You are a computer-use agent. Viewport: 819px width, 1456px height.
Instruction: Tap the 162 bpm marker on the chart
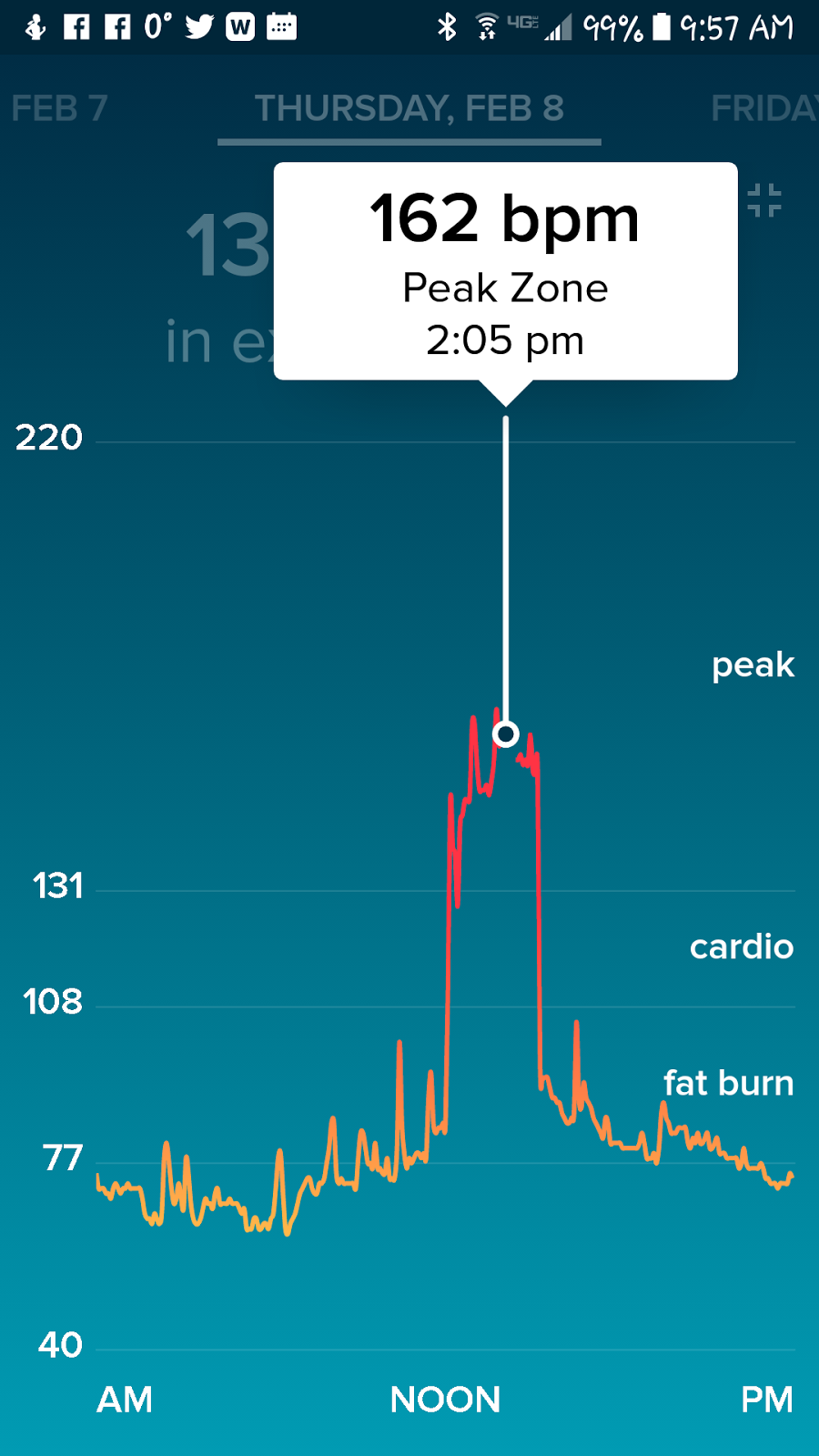(506, 733)
